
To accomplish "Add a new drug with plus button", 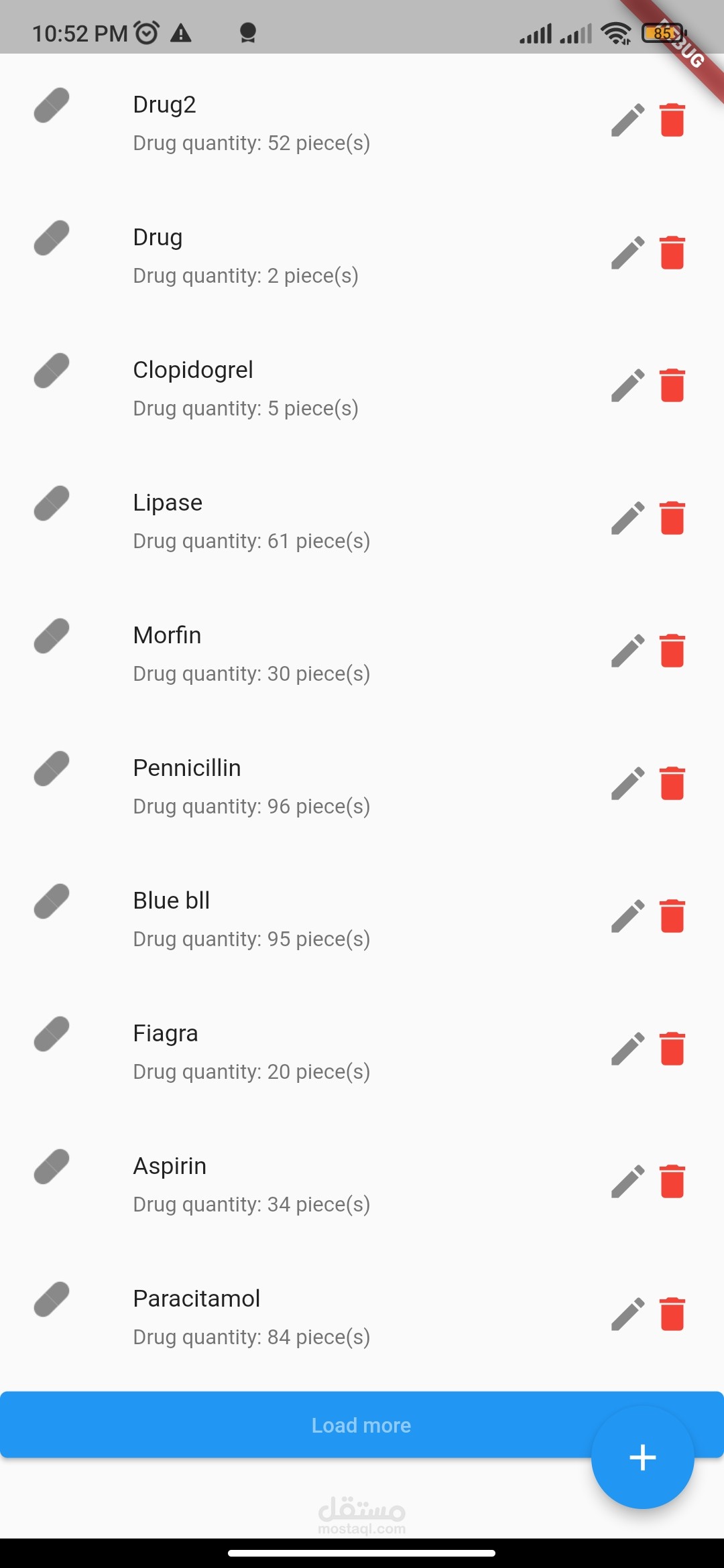I will click(x=642, y=1457).
